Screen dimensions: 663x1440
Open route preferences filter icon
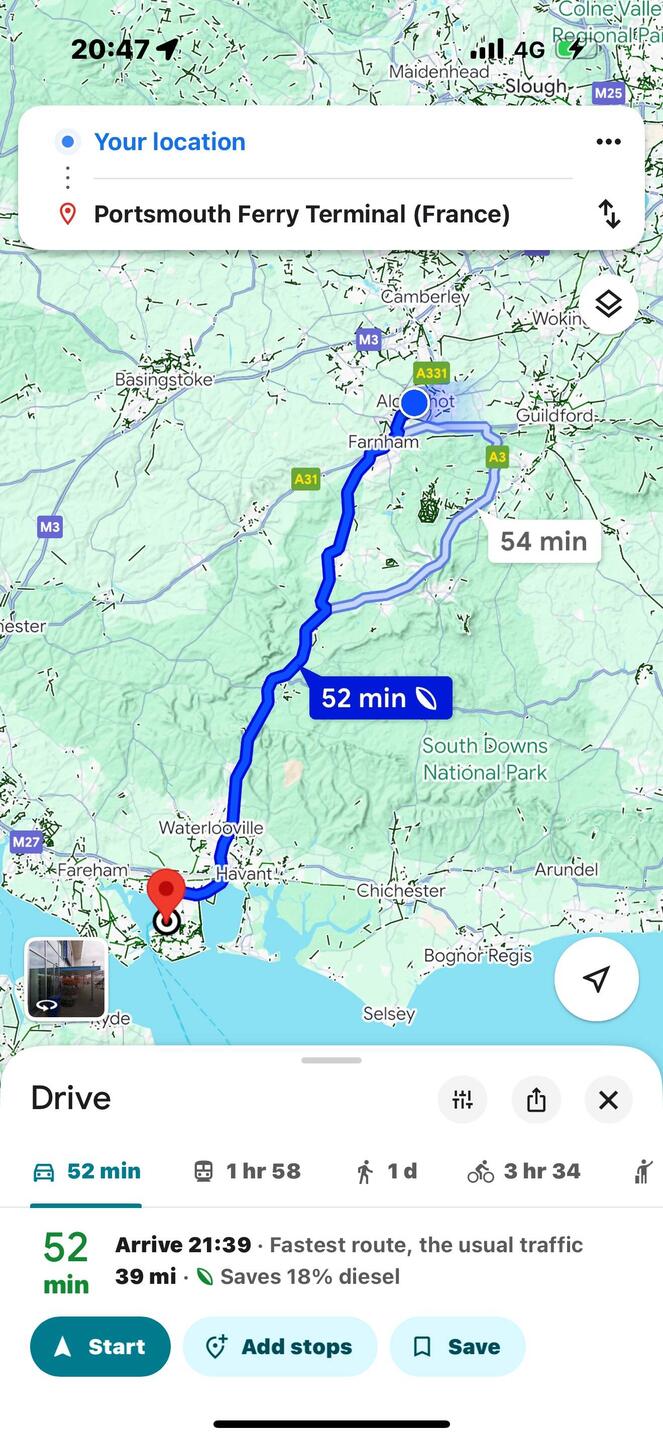[462, 1100]
